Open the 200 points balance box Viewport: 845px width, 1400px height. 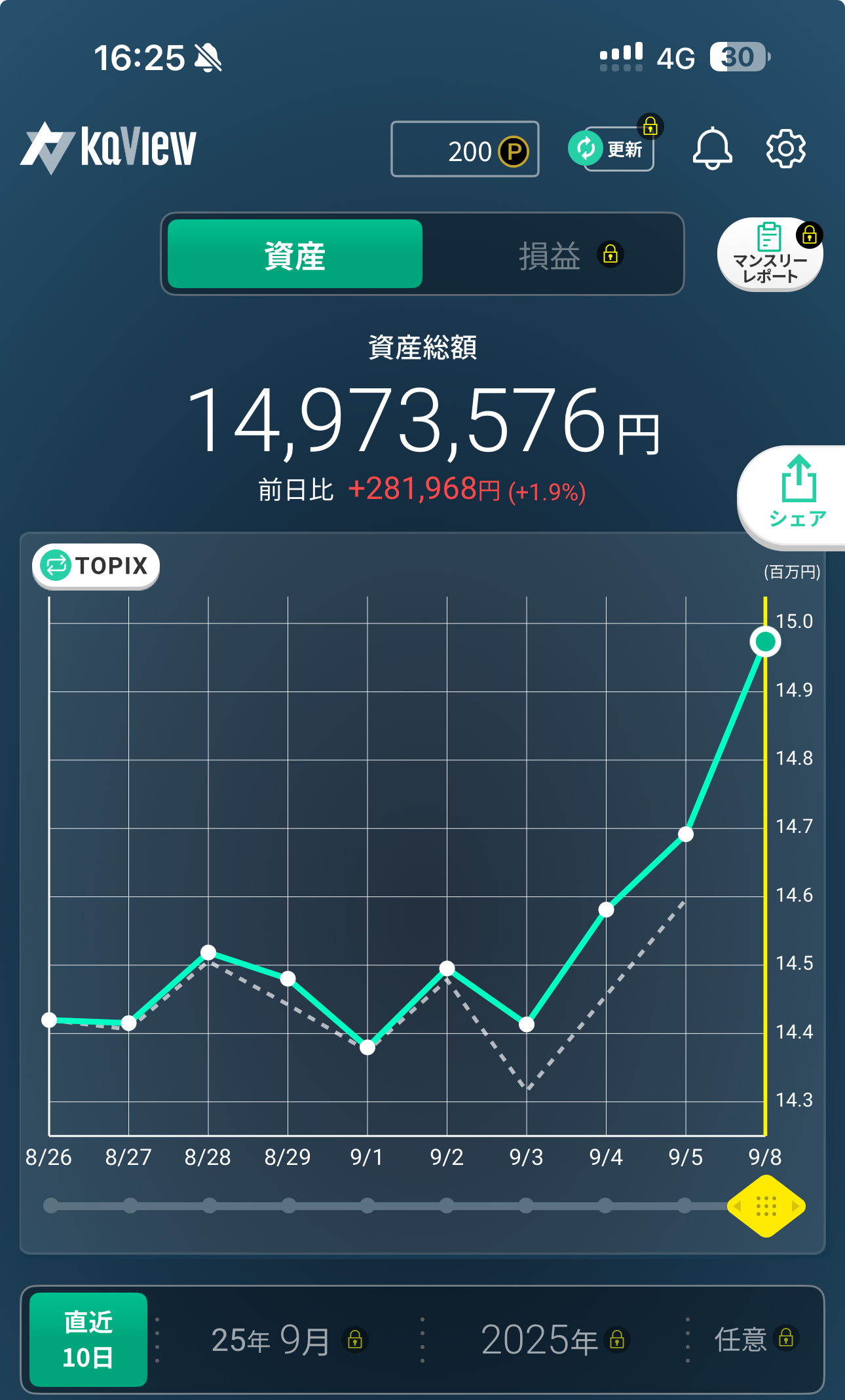[x=465, y=149]
